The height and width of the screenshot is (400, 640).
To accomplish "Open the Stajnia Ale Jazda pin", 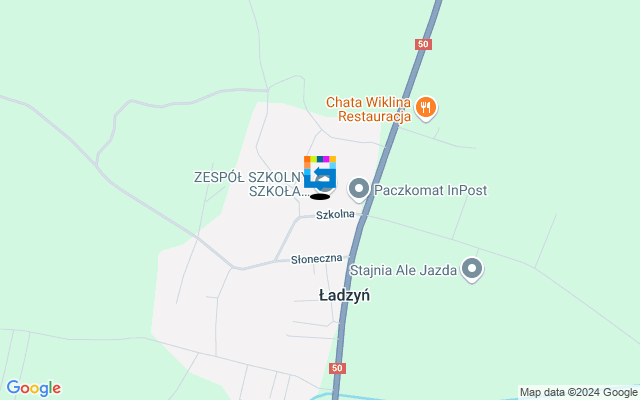I will [x=472, y=268].
